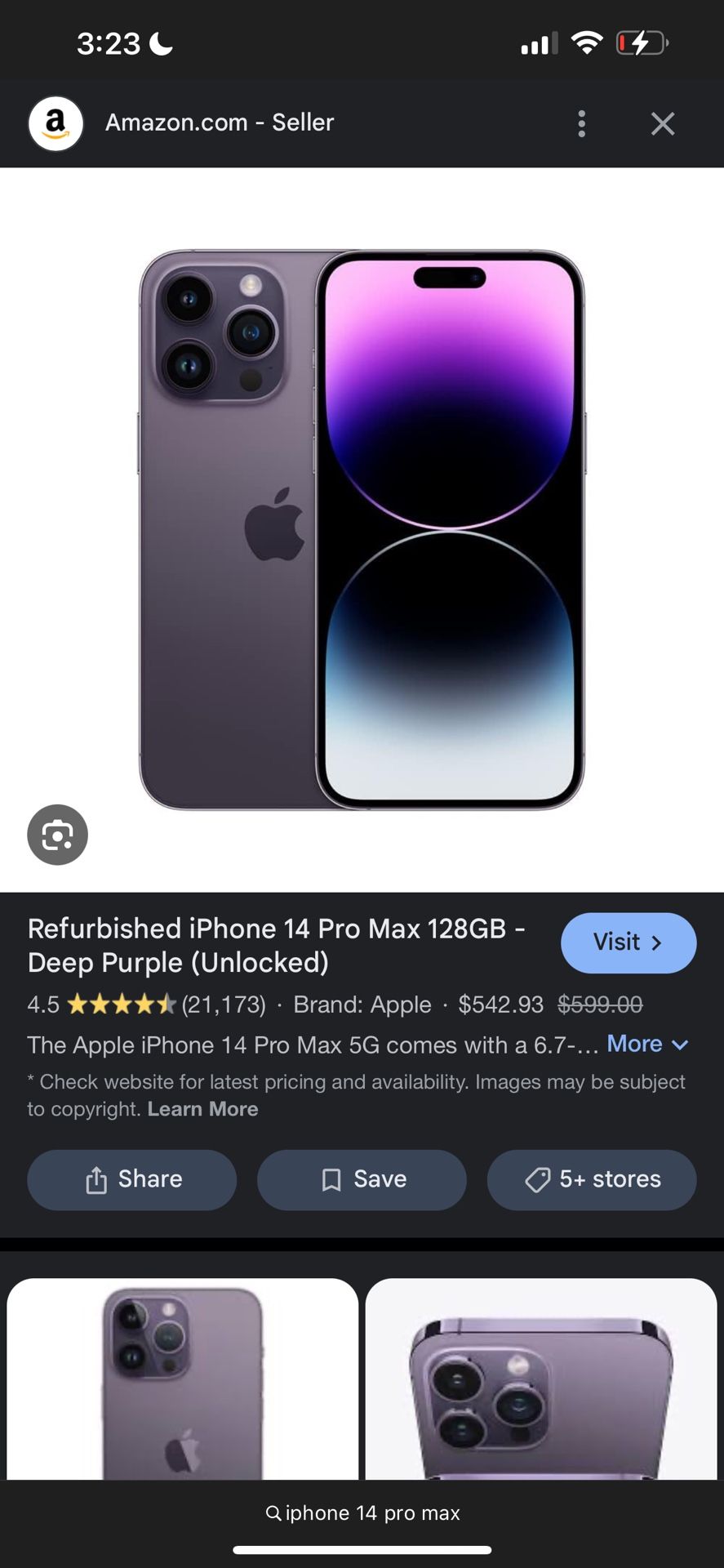
Task: Visit the Amazon product page
Action: coord(629,942)
